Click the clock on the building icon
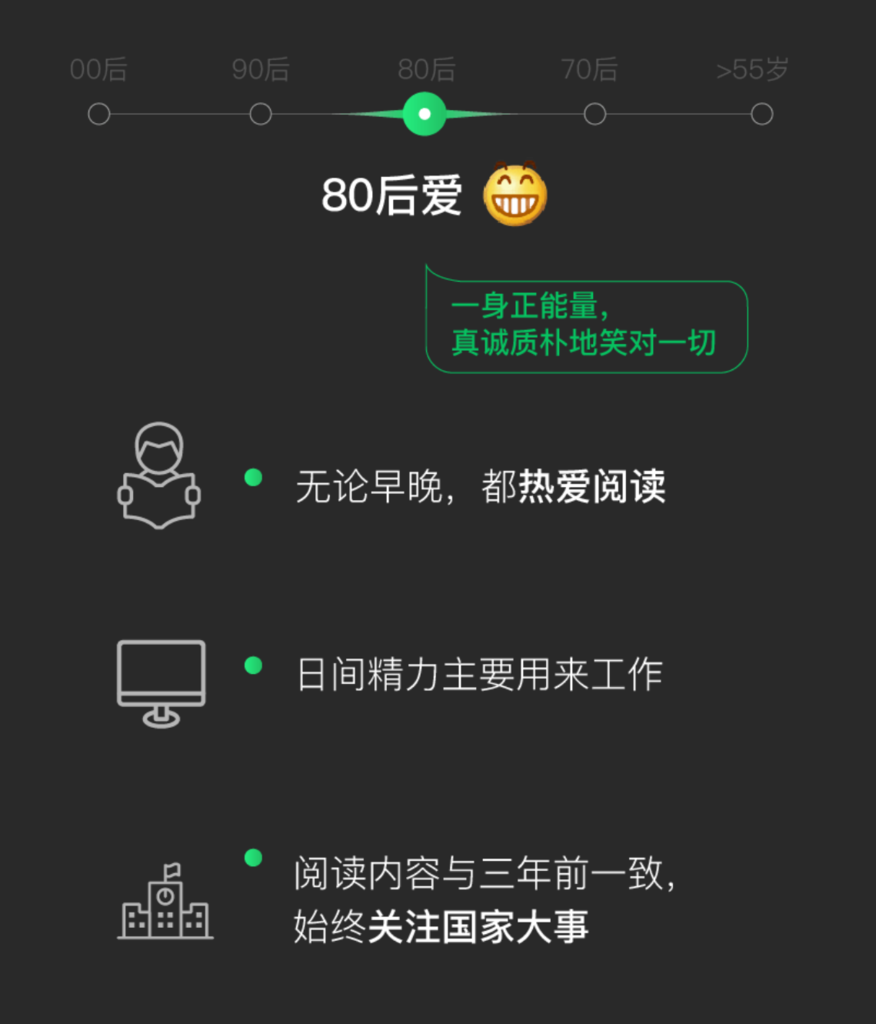The width and height of the screenshot is (876, 1024). (163, 898)
